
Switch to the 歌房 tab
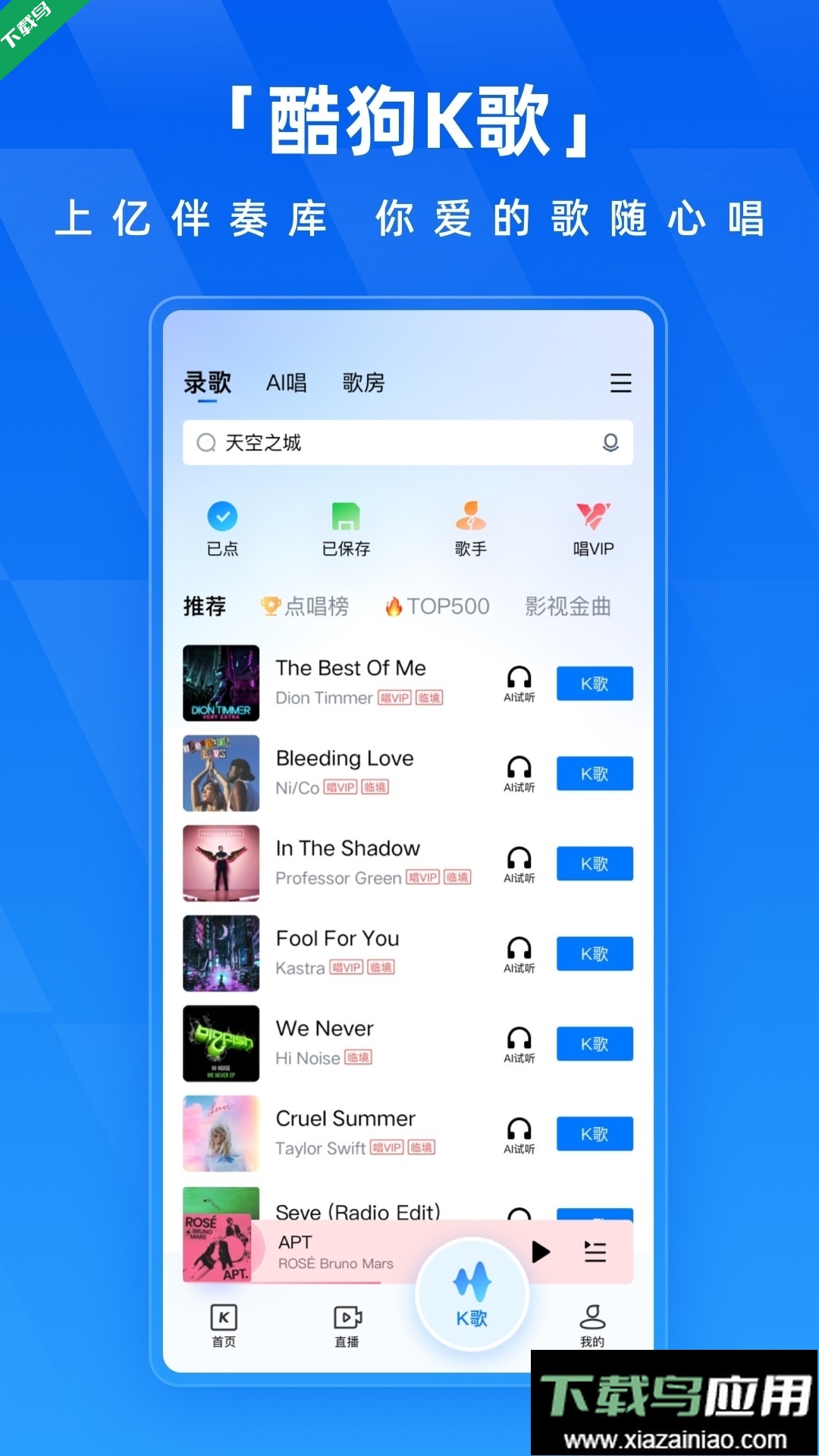coord(364,383)
